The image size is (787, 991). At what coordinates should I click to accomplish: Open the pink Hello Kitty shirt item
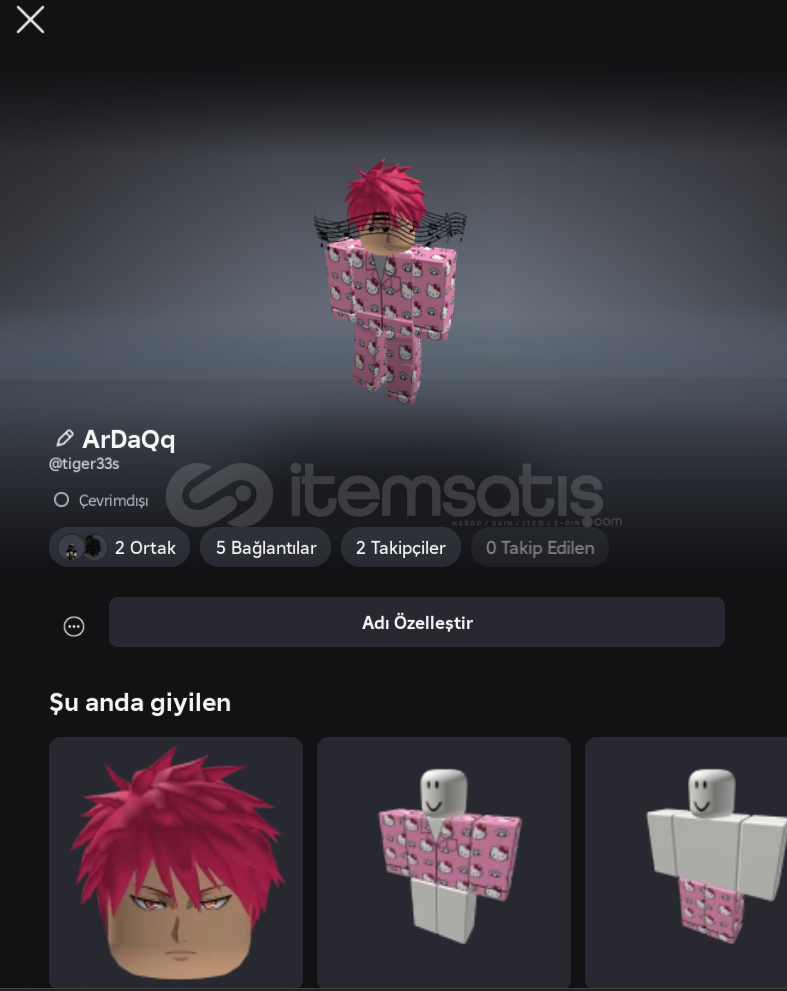(x=443, y=862)
